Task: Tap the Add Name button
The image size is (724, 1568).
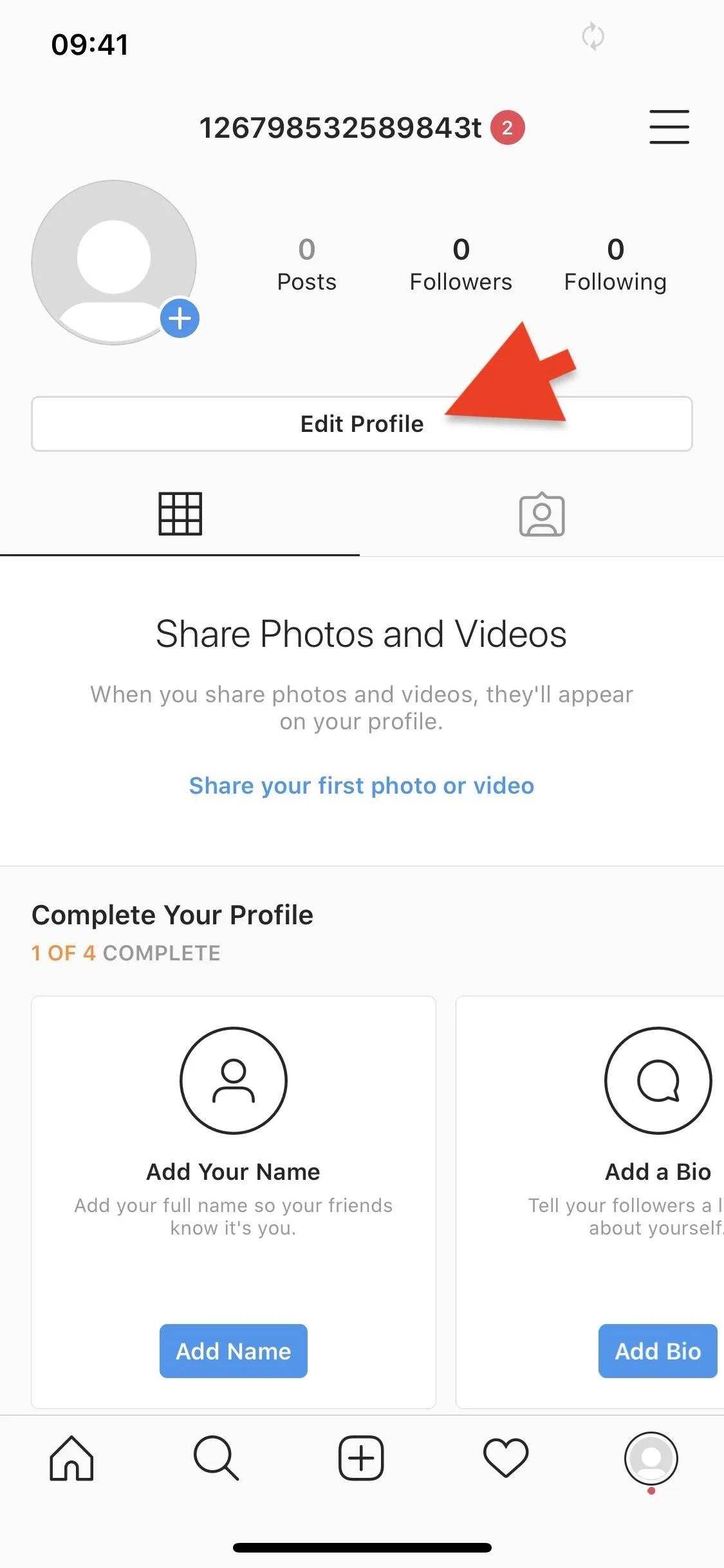Action: 234,1350
